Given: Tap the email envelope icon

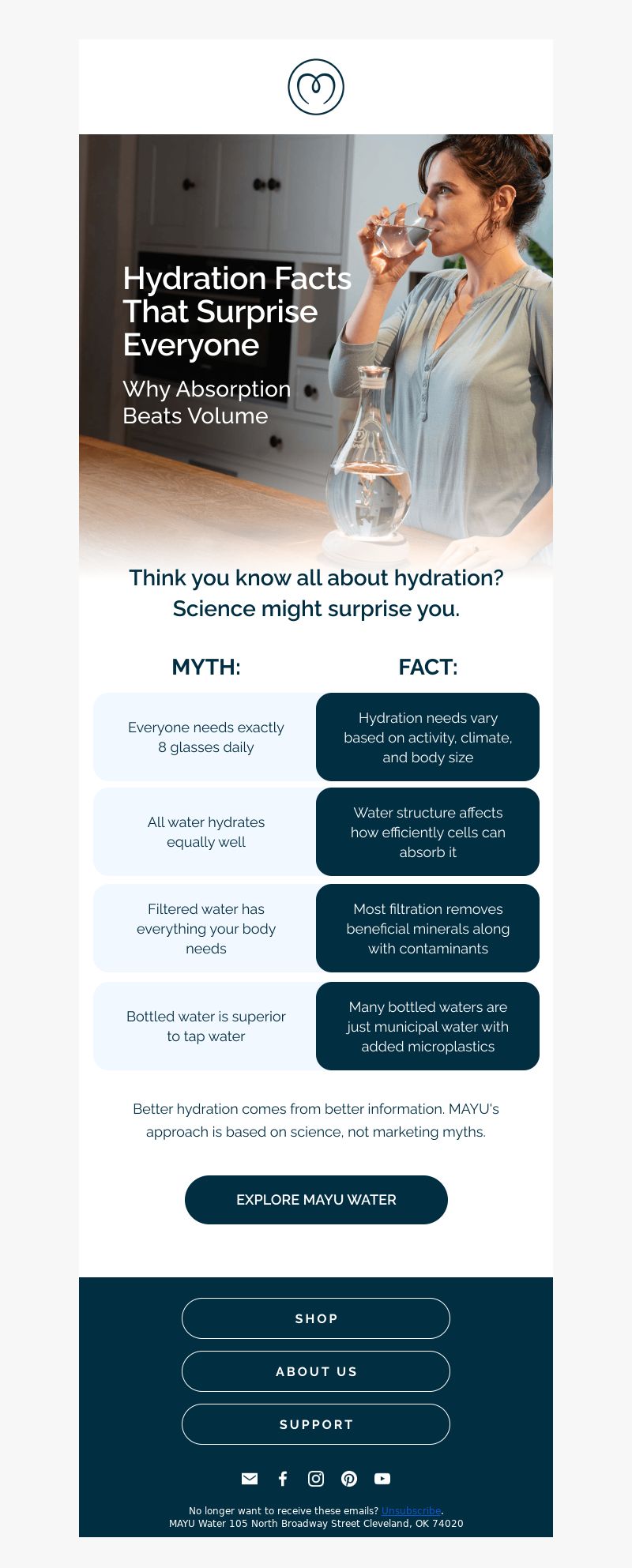Looking at the screenshot, I should click(250, 1478).
